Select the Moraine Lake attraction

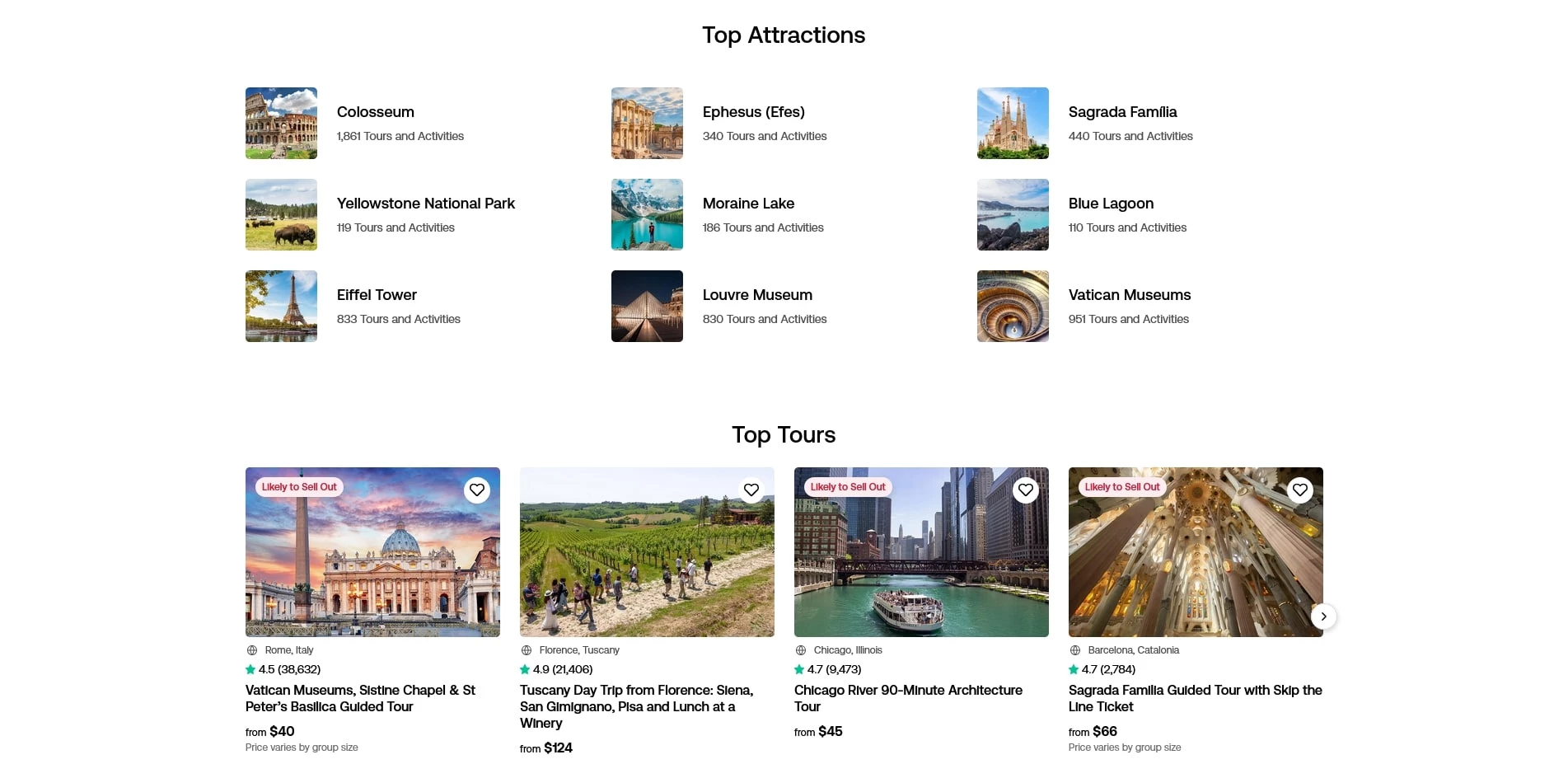tap(748, 204)
